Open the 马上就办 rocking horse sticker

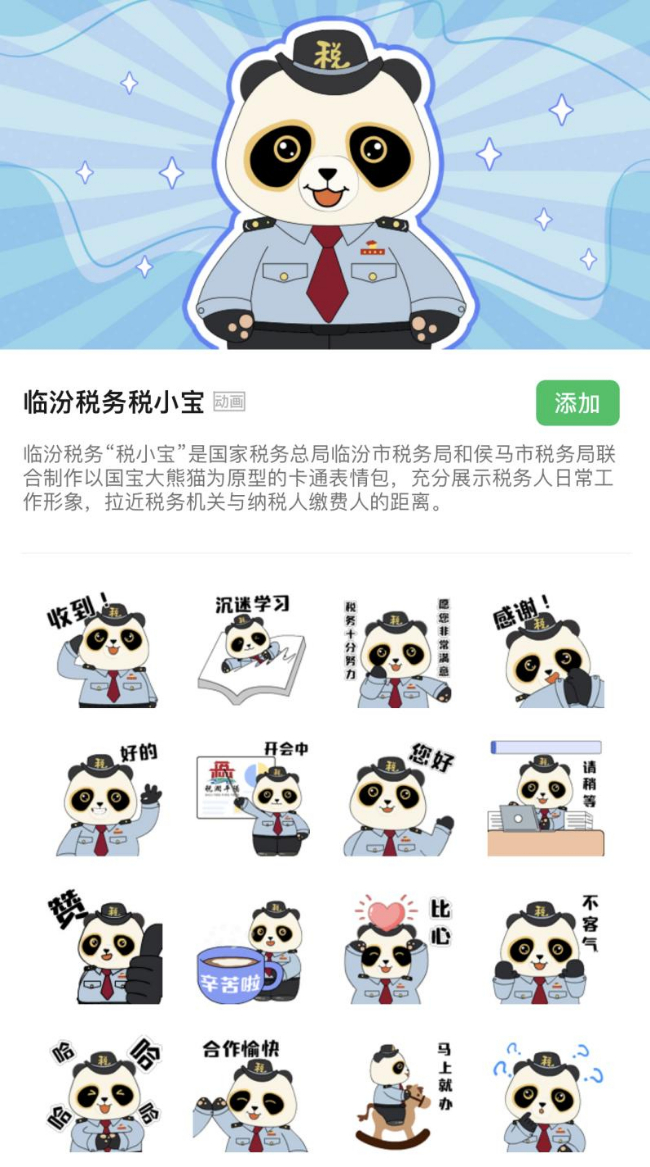[x=398, y=1094]
